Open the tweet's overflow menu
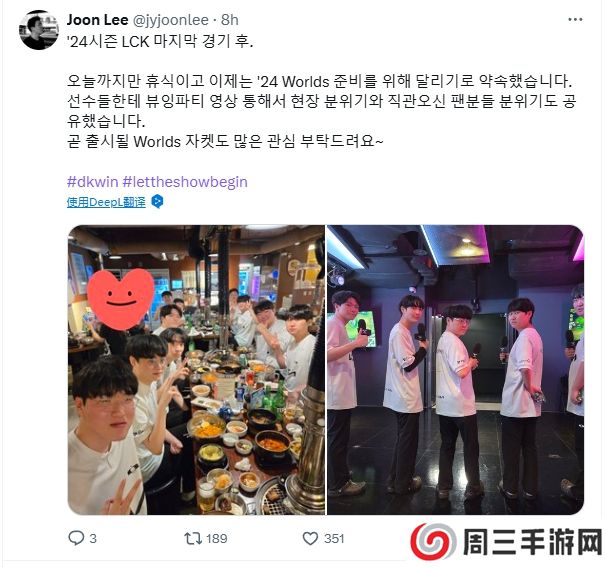The image size is (606, 567). [x=577, y=20]
